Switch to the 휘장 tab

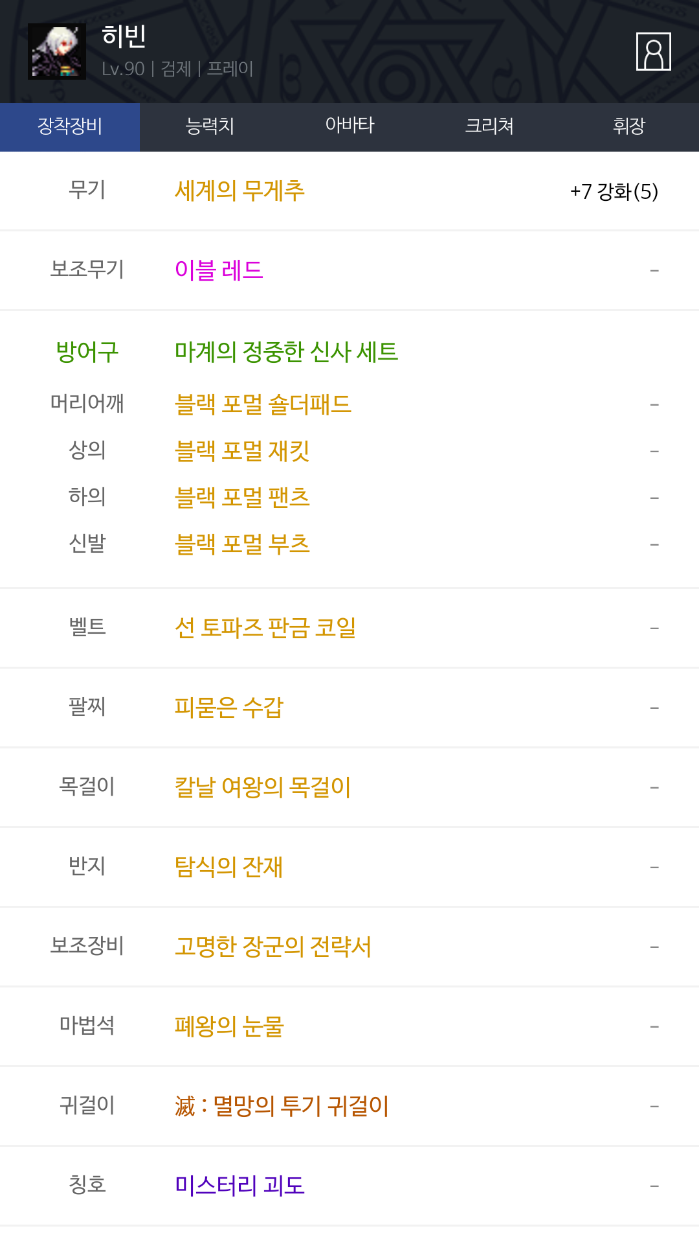629,126
